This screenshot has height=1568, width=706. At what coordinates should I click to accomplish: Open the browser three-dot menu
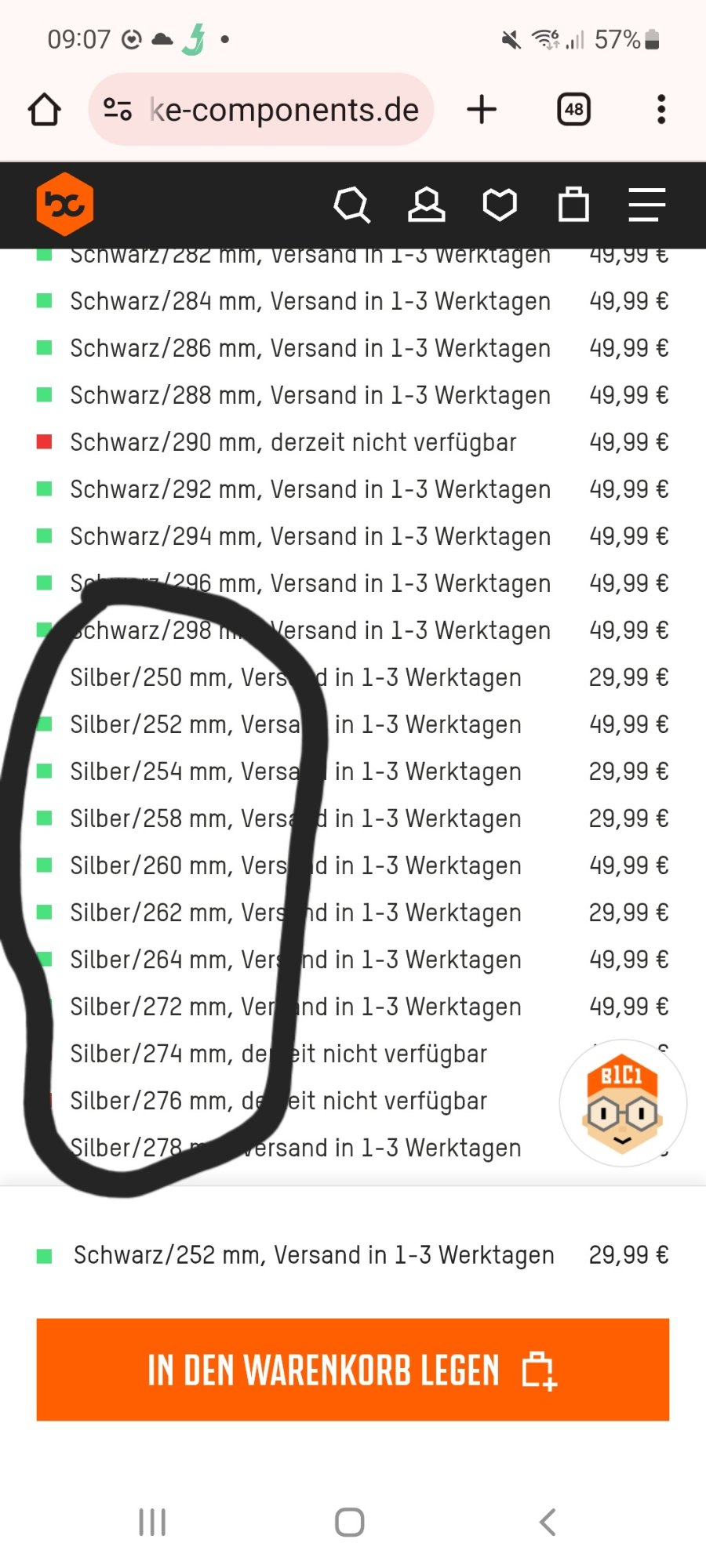[661, 109]
